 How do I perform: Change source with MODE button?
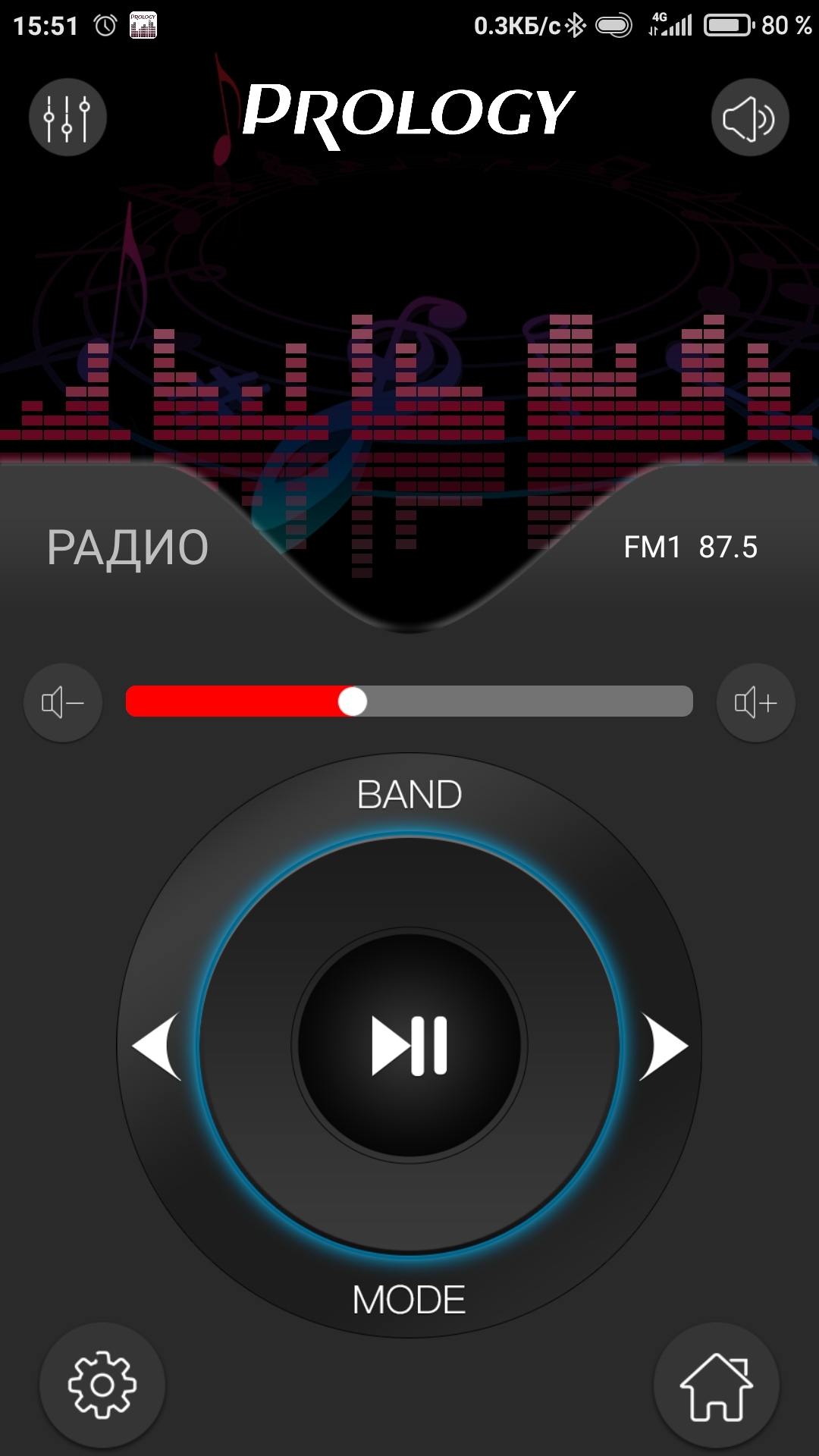[x=409, y=1300]
